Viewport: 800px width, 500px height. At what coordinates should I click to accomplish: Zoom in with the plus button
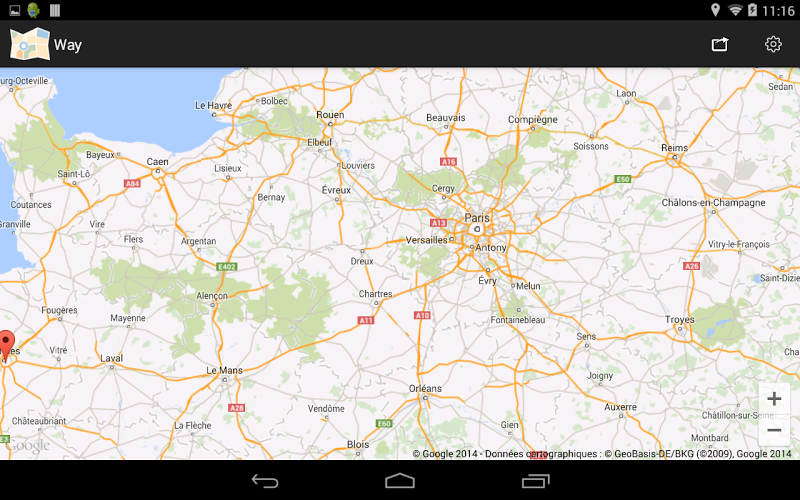773,398
